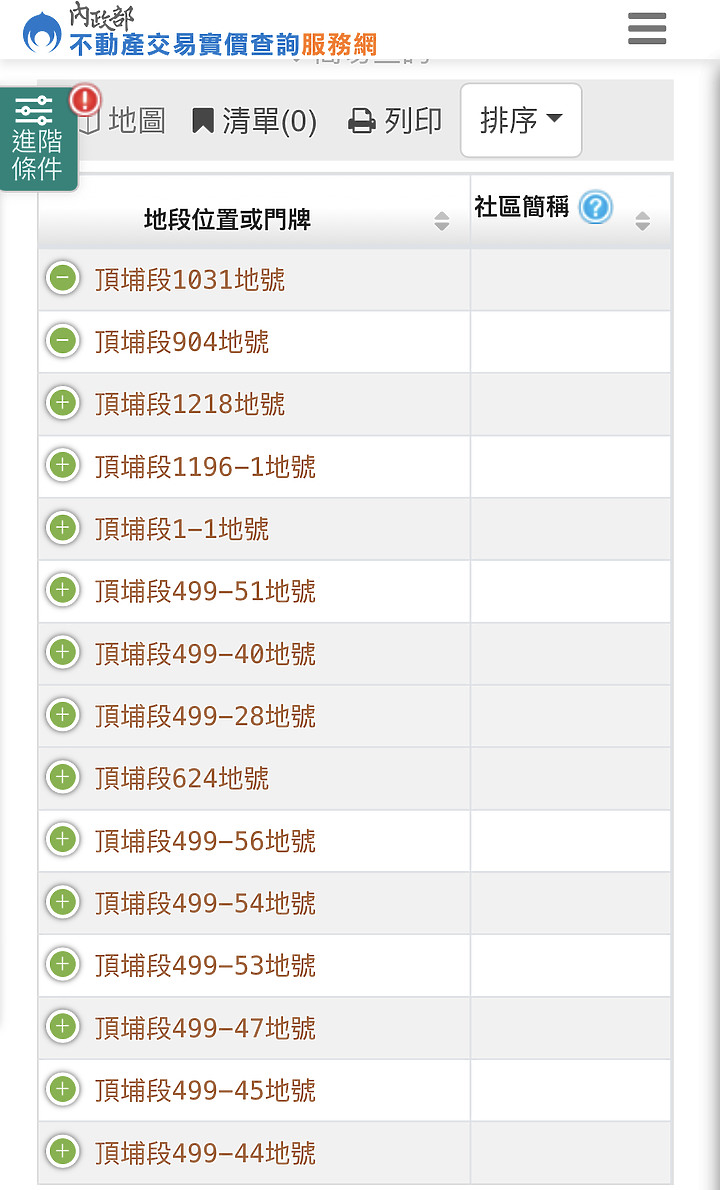Open the 頂埔段499-56地號 link
This screenshot has height=1190, width=720.
(x=205, y=840)
